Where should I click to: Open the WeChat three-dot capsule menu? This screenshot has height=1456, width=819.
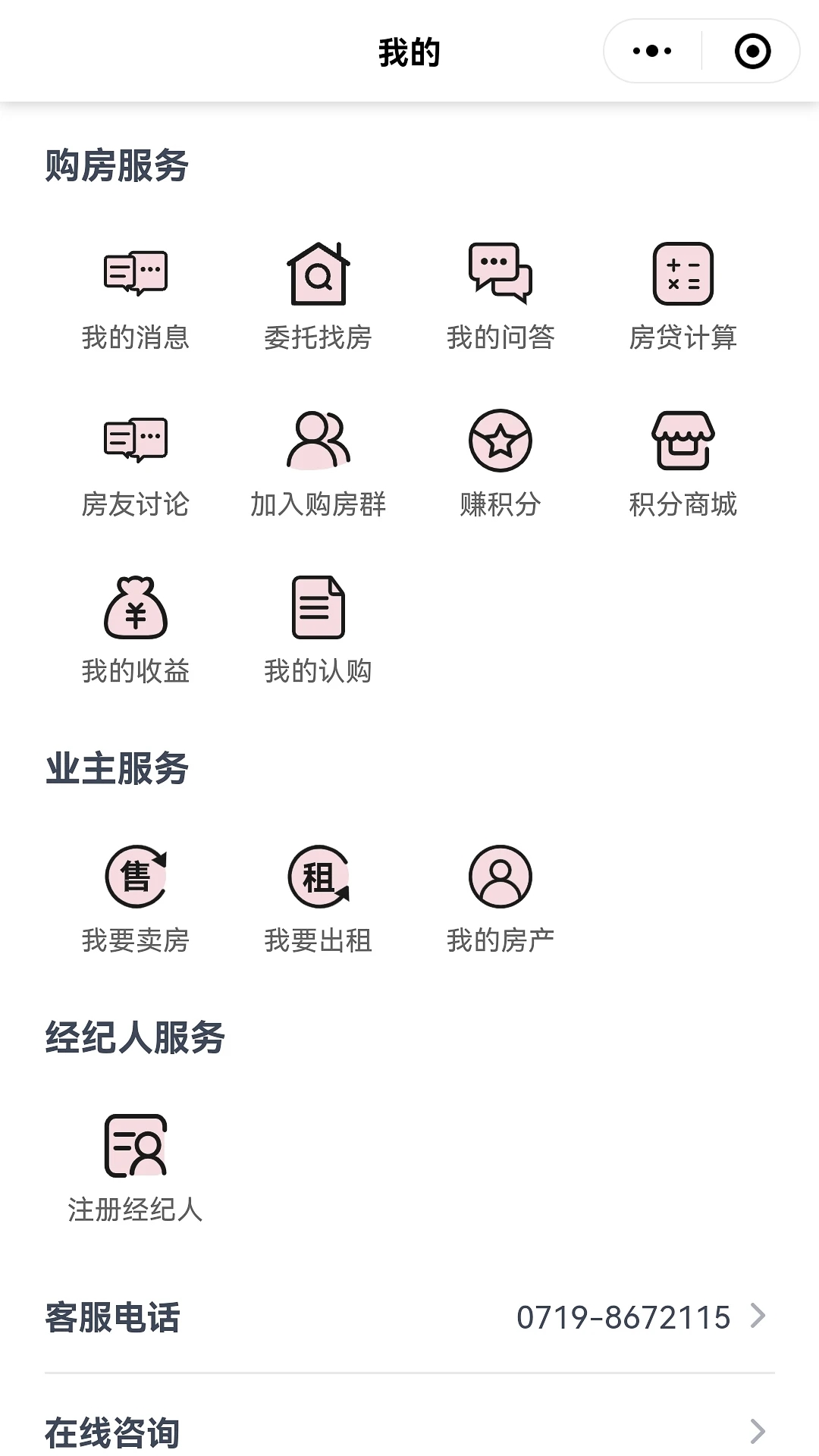(651, 52)
